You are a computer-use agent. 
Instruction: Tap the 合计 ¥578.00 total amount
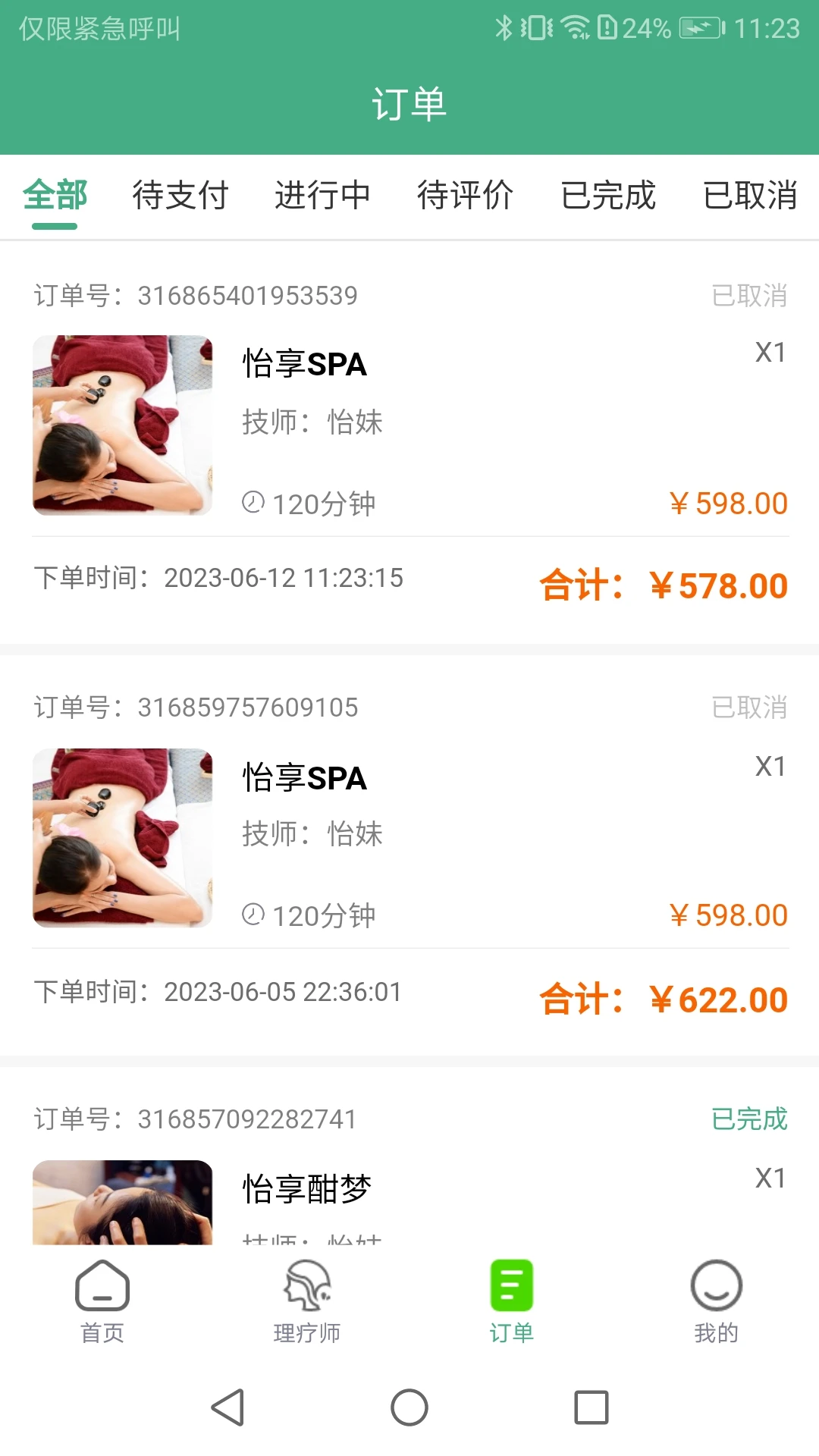pos(663,585)
